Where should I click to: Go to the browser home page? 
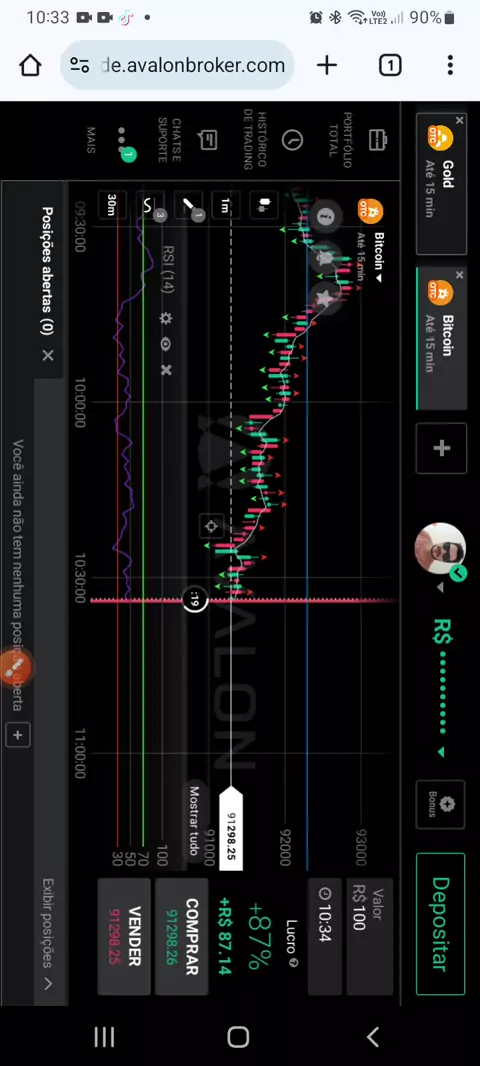30,65
